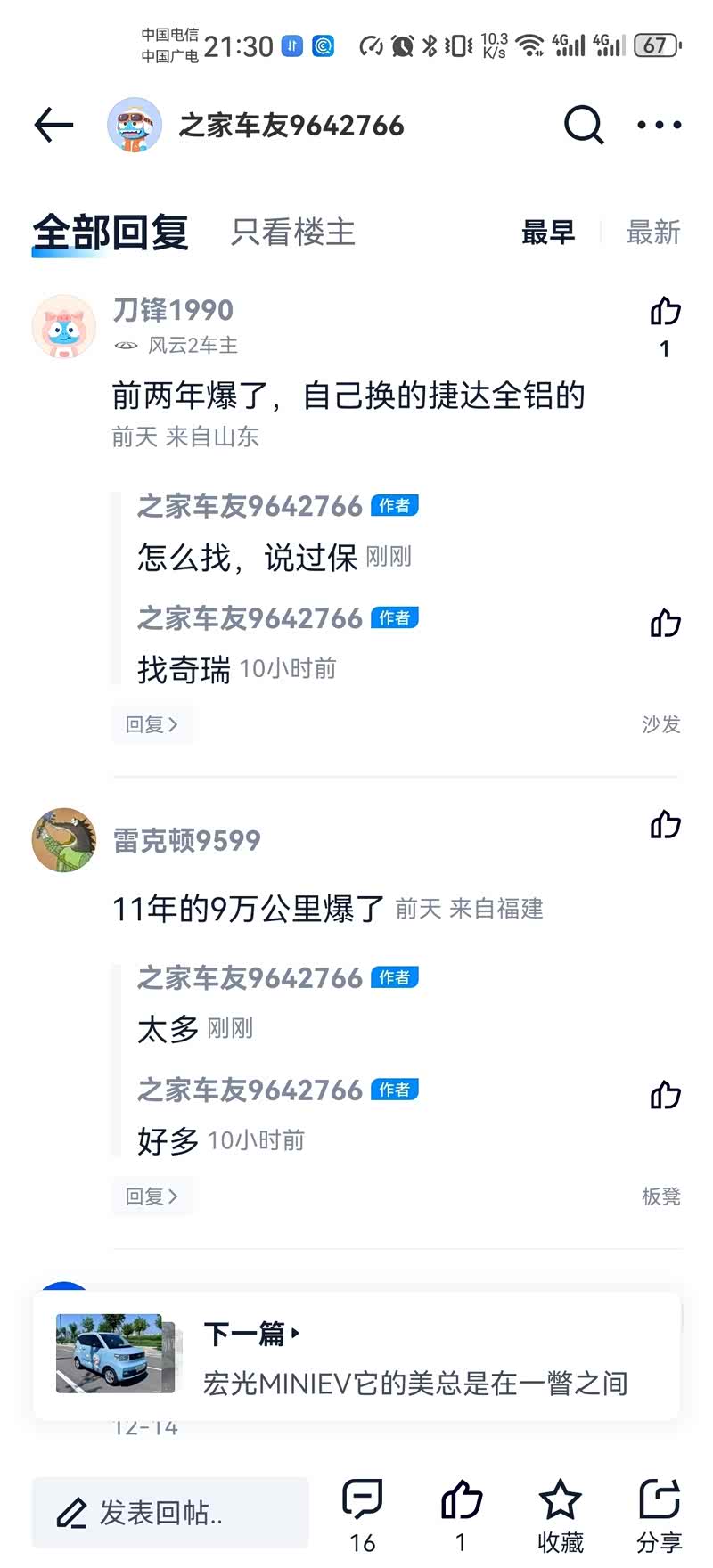Open 之家车友9642766 avatar in the header

135,126
